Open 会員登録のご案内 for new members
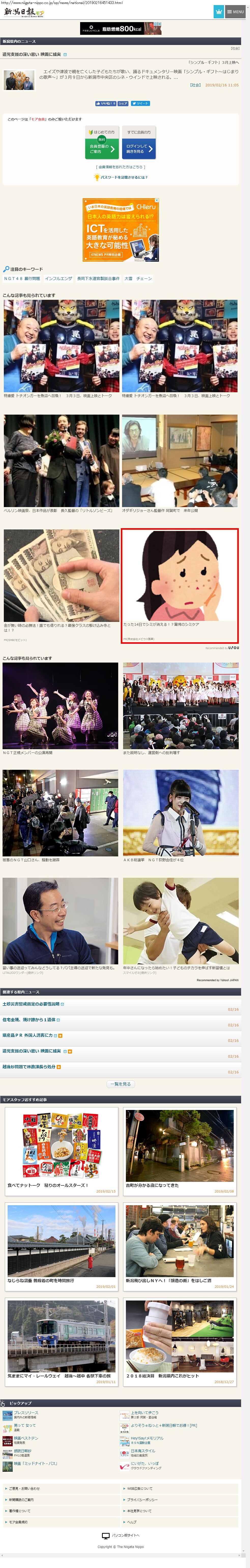 102,147
